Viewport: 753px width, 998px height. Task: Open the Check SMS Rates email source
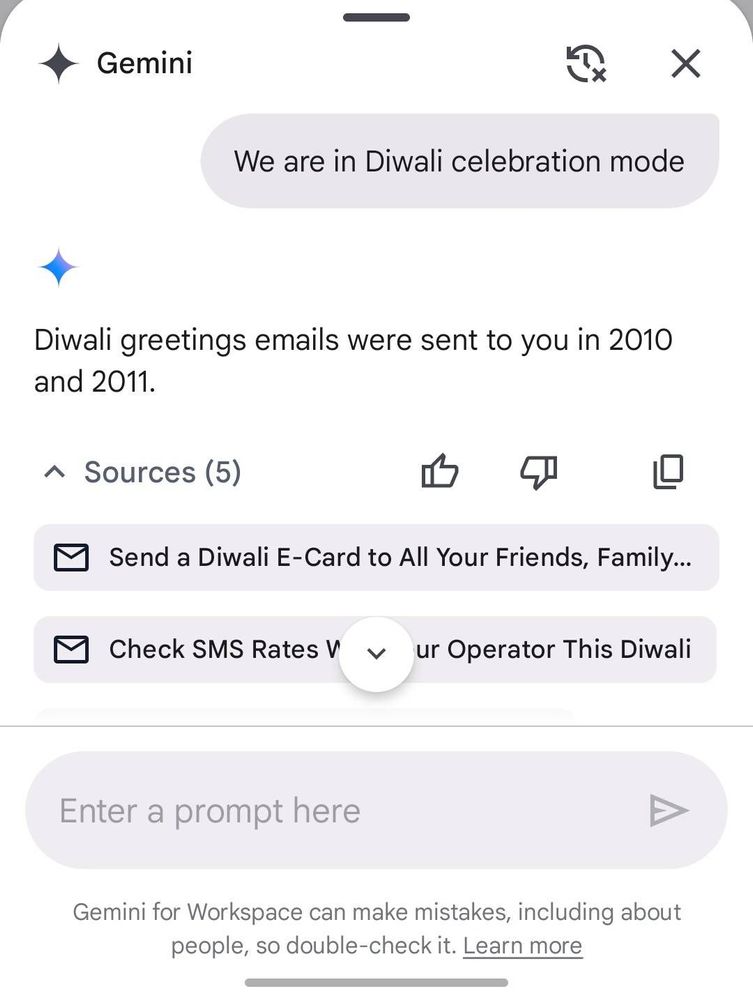(x=200, y=649)
